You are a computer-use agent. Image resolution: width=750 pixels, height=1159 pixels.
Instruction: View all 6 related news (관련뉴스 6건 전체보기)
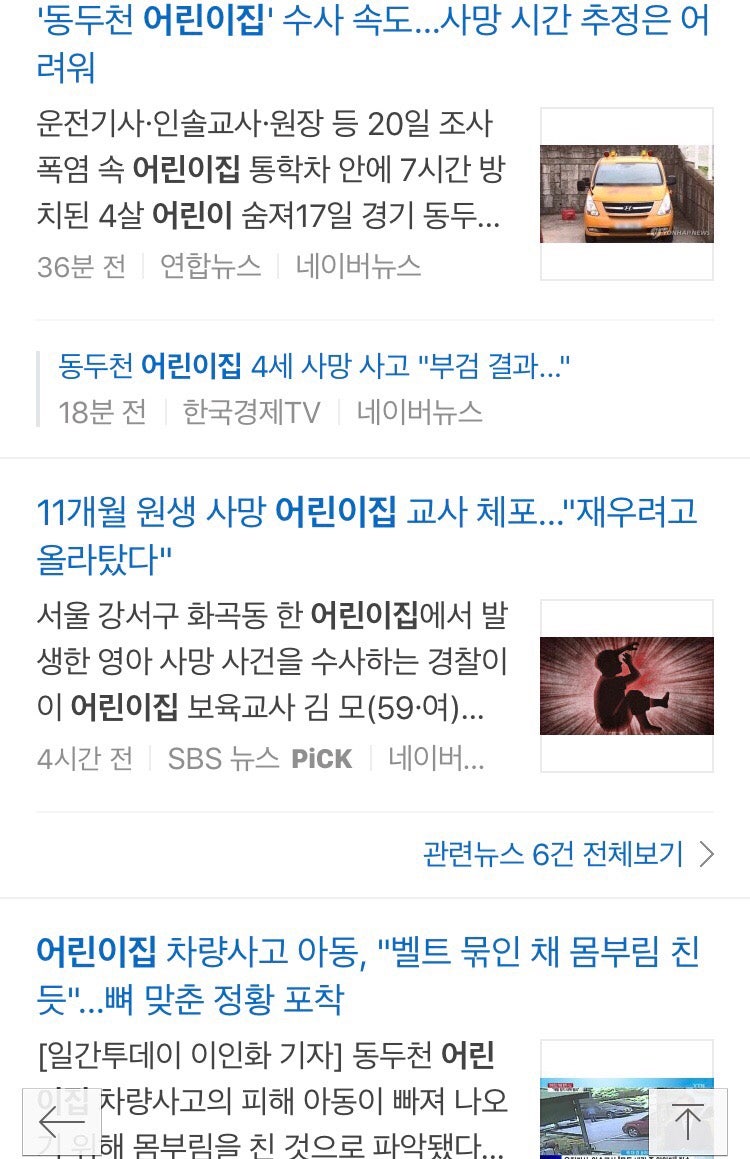click(x=568, y=854)
